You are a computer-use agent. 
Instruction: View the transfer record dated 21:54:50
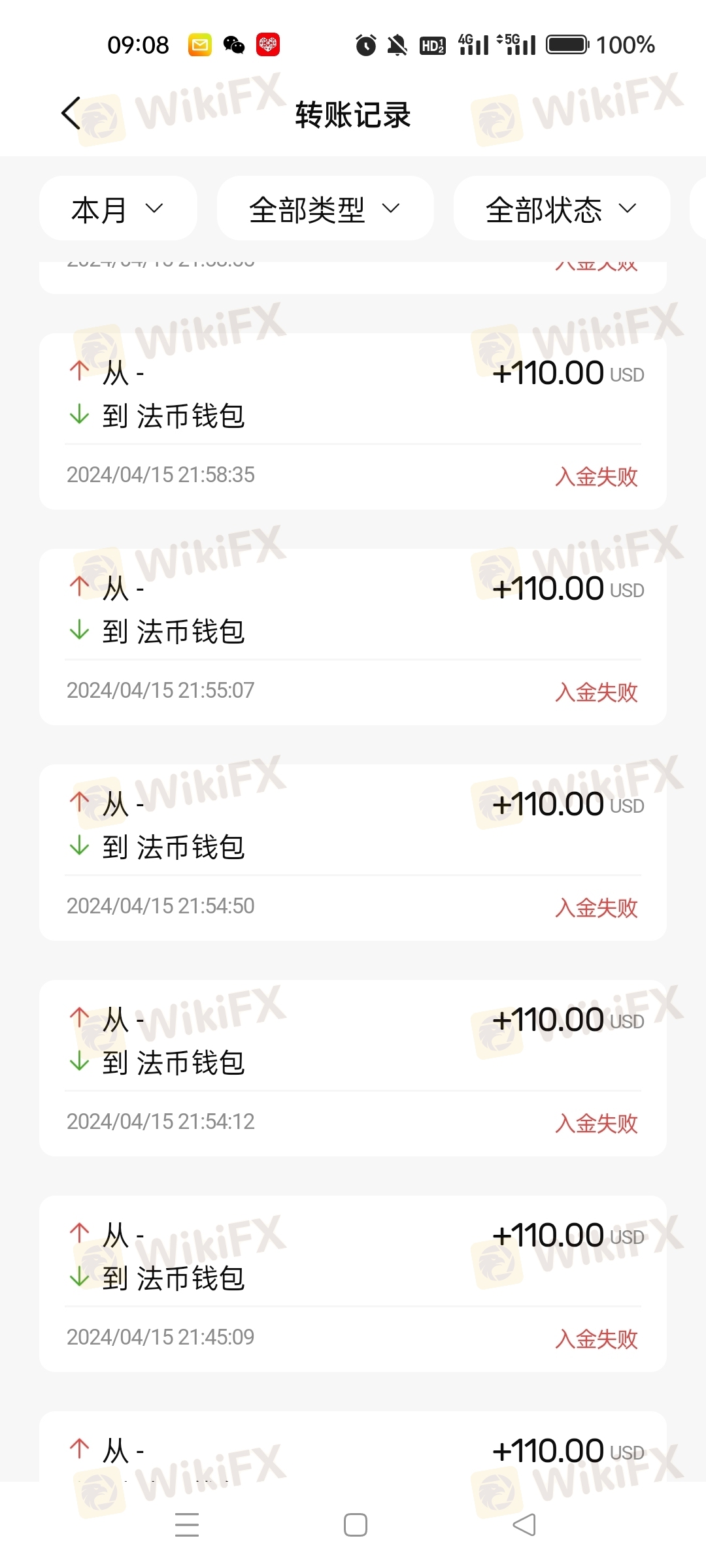(353, 853)
